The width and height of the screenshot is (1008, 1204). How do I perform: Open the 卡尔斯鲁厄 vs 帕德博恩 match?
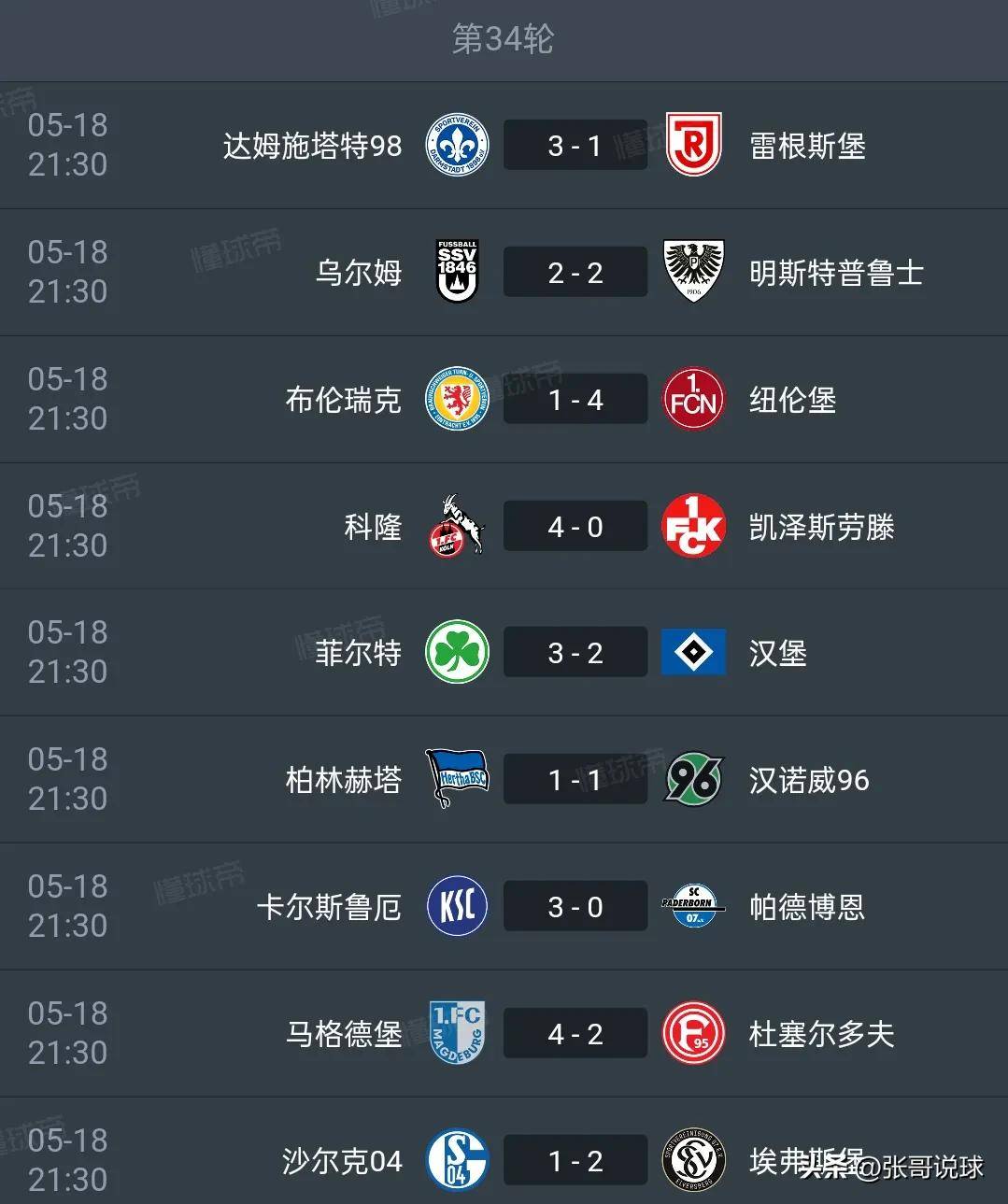tap(575, 907)
